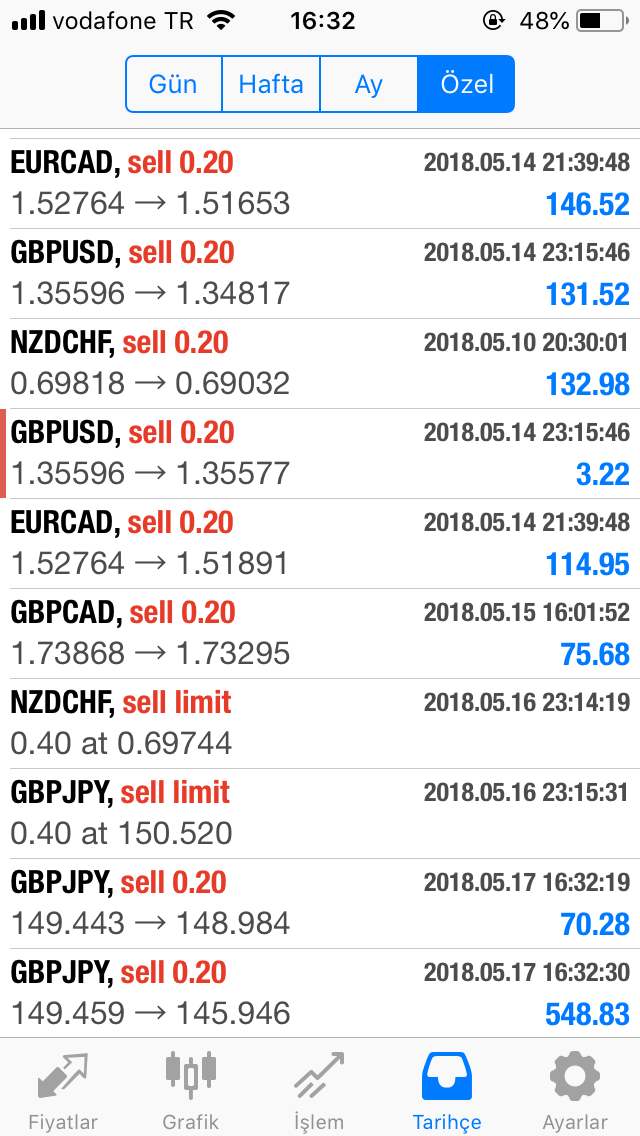View the GBPJPY sell limit order
The image size is (640, 1136).
320,813
